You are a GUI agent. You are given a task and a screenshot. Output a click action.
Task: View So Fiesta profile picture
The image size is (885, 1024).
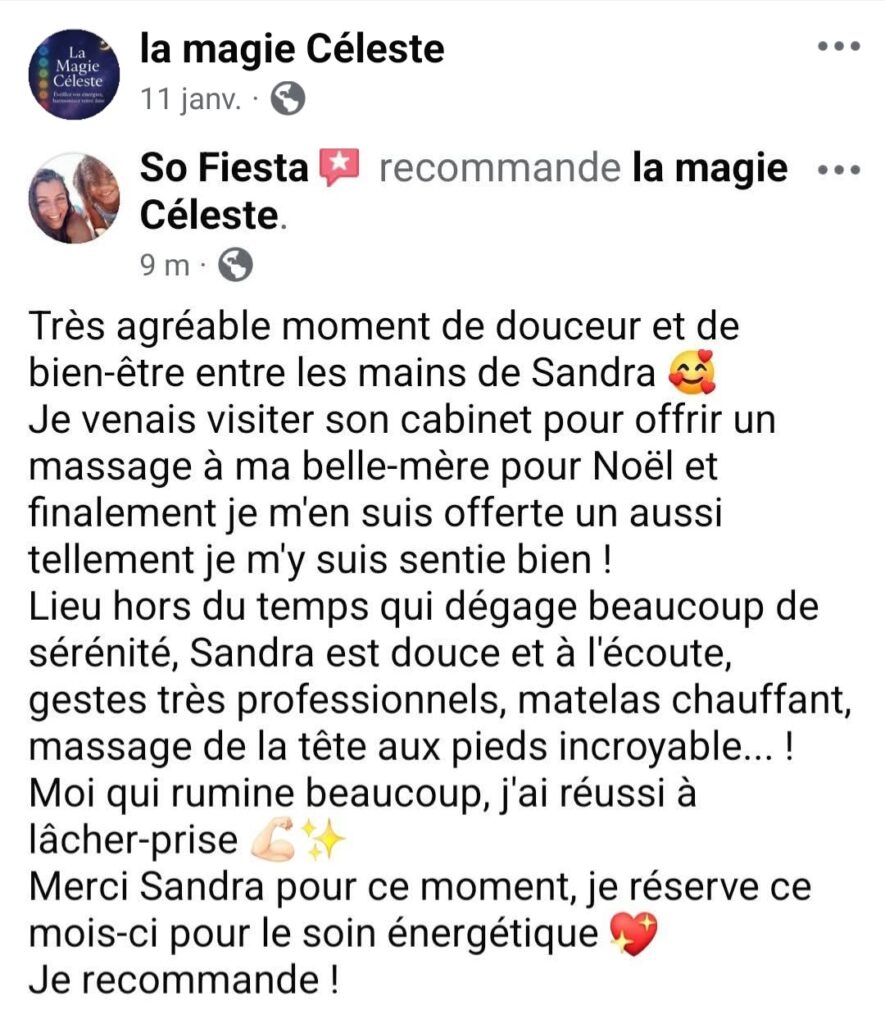pyautogui.click(x=73, y=197)
